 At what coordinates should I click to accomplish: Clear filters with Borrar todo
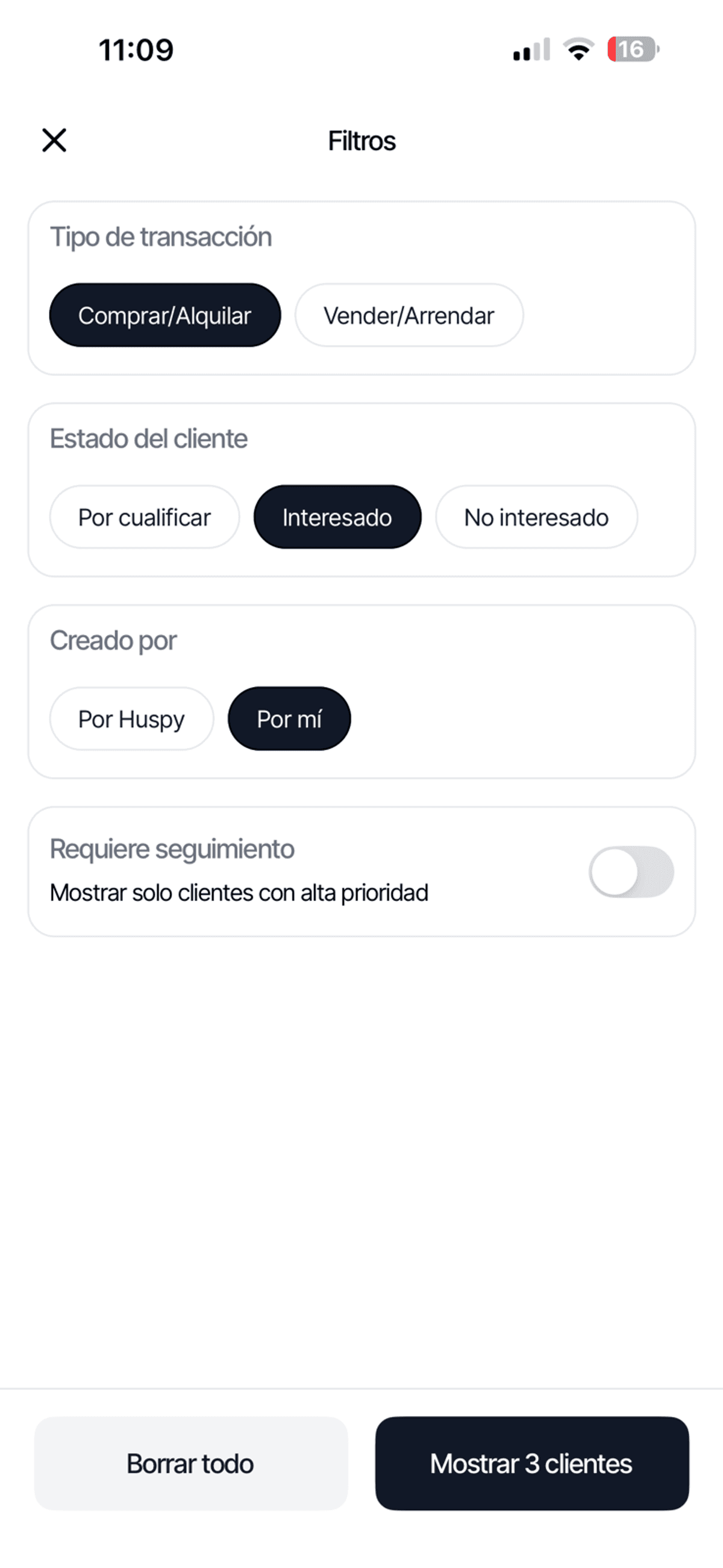point(190,1463)
